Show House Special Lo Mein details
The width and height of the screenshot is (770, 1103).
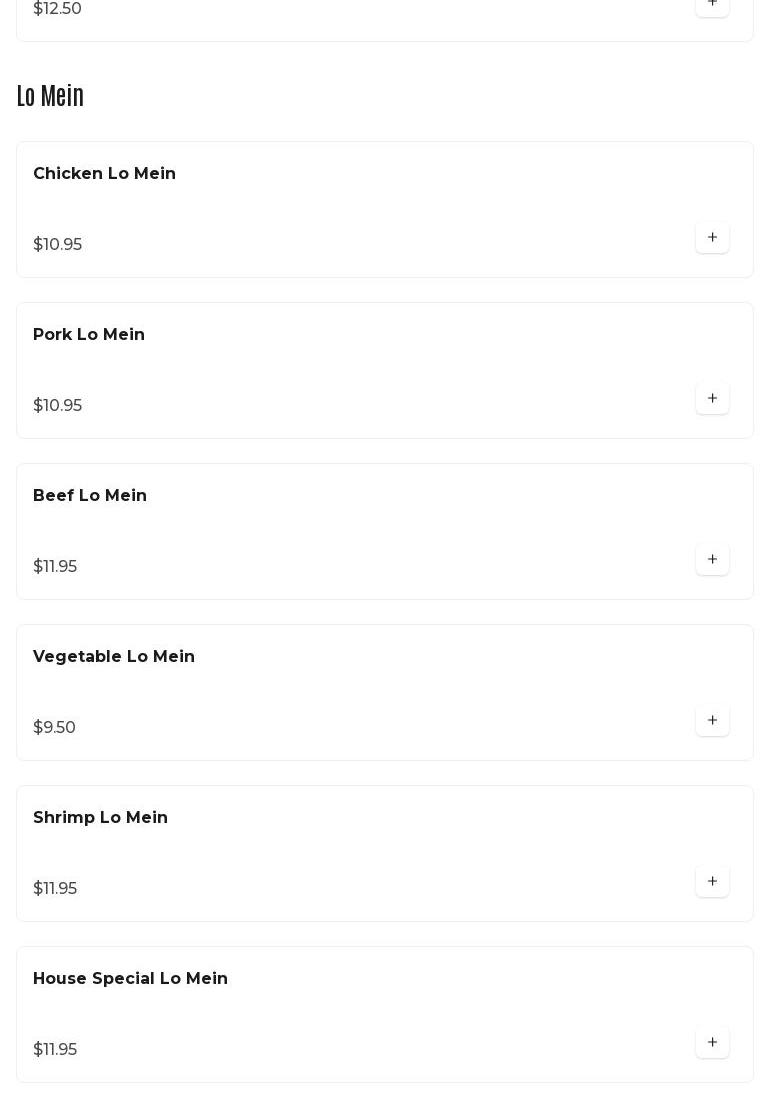coord(130,979)
